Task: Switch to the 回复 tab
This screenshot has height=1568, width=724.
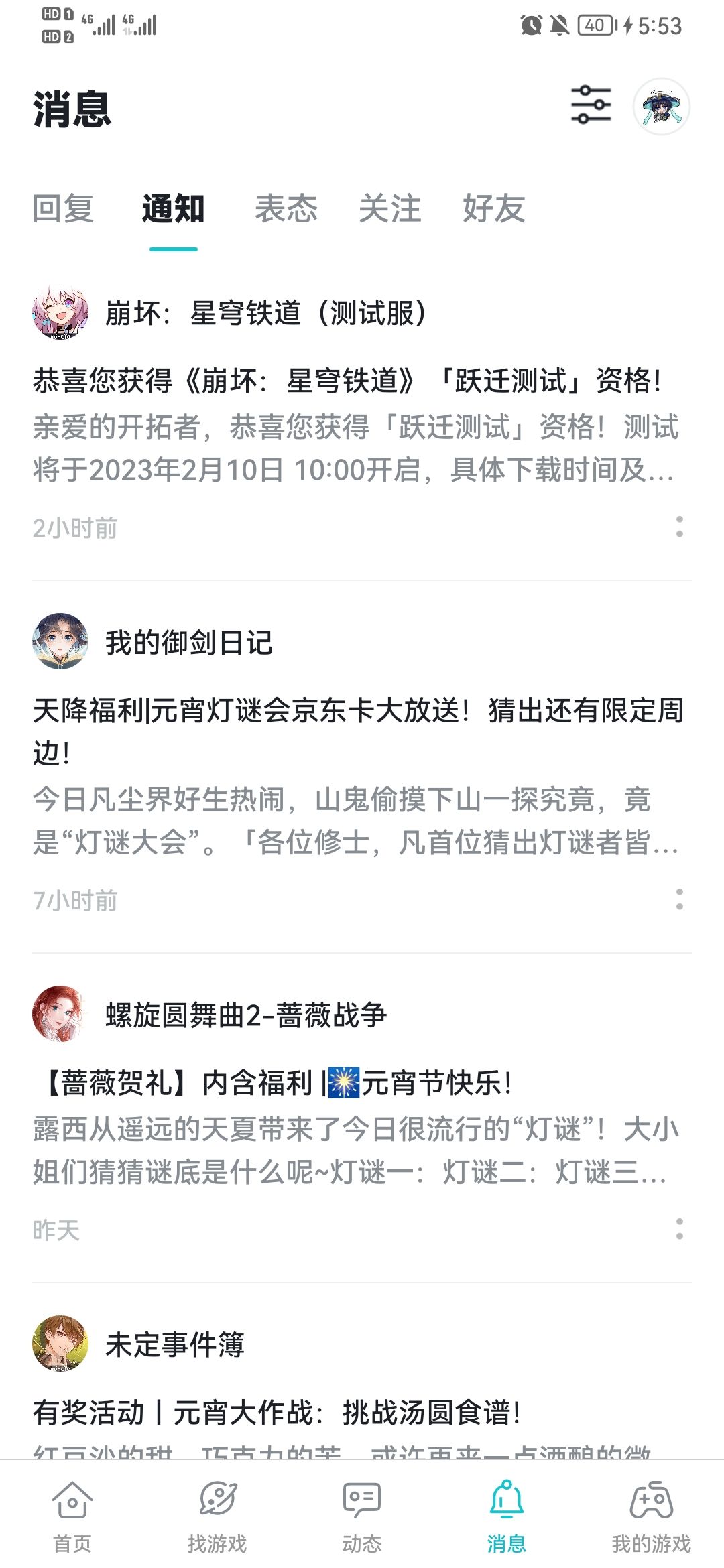Action: tap(63, 208)
